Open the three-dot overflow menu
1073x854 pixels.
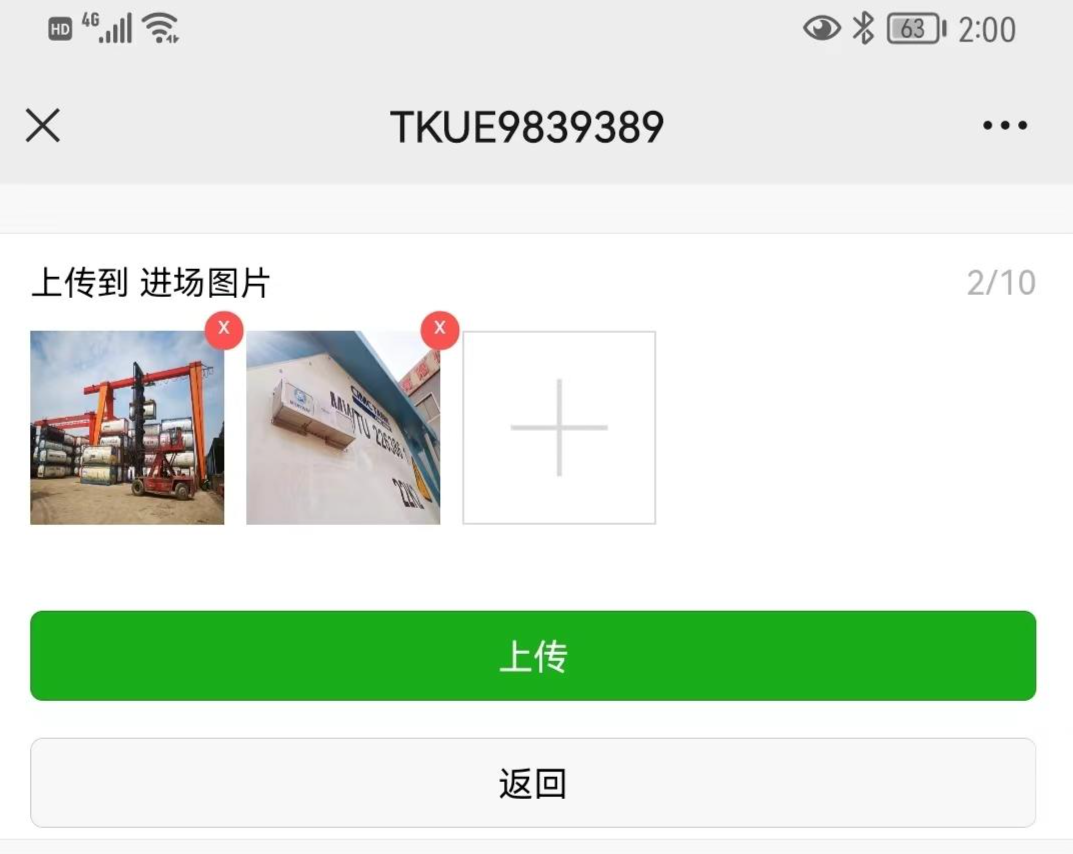click(1004, 126)
